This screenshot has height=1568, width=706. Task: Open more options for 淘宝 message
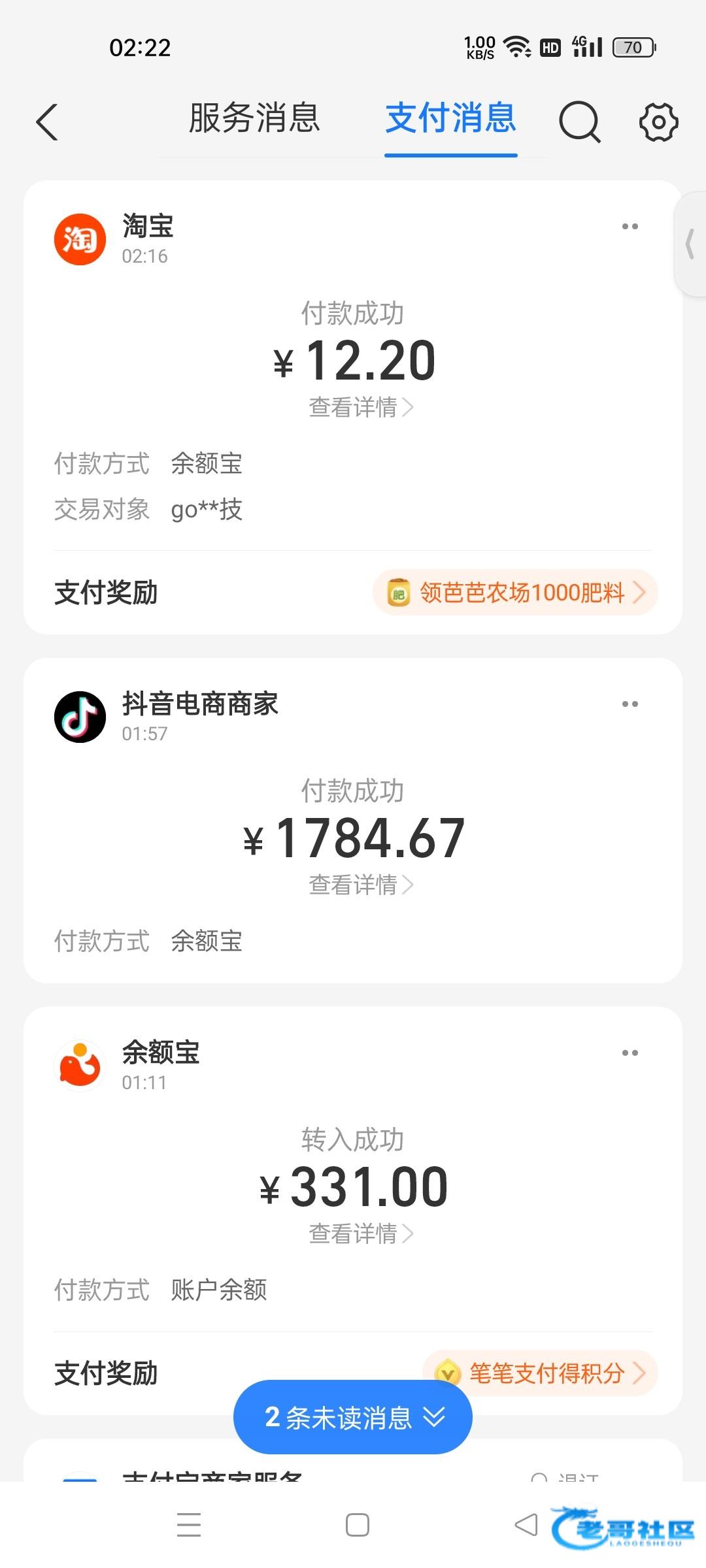point(630,227)
